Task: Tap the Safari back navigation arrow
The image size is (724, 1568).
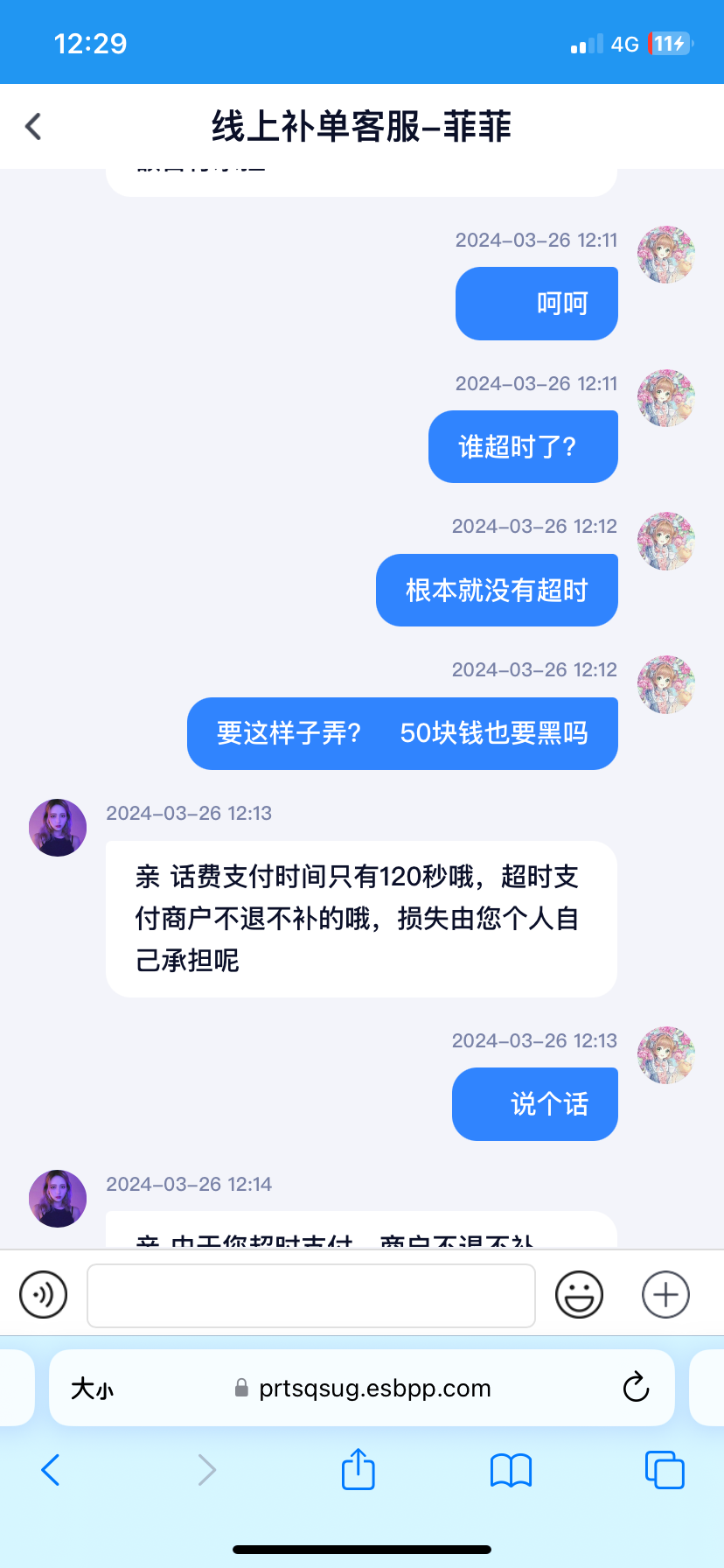Action: pyautogui.click(x=50, y=1470)
